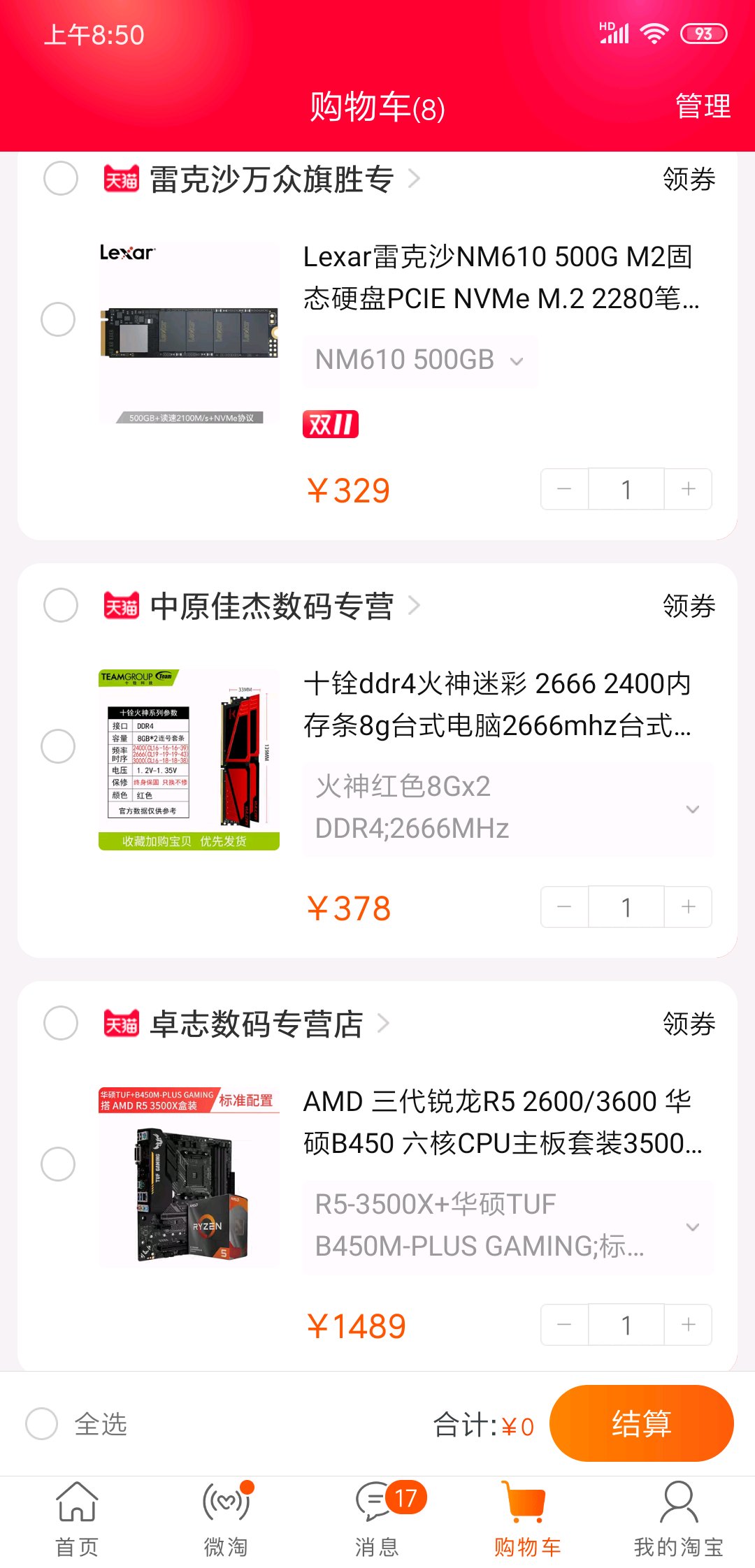The height and width of the screenshot is (1568, 755).
Task: Change the NM610 500GB variant option
Action: pos(419,361)
